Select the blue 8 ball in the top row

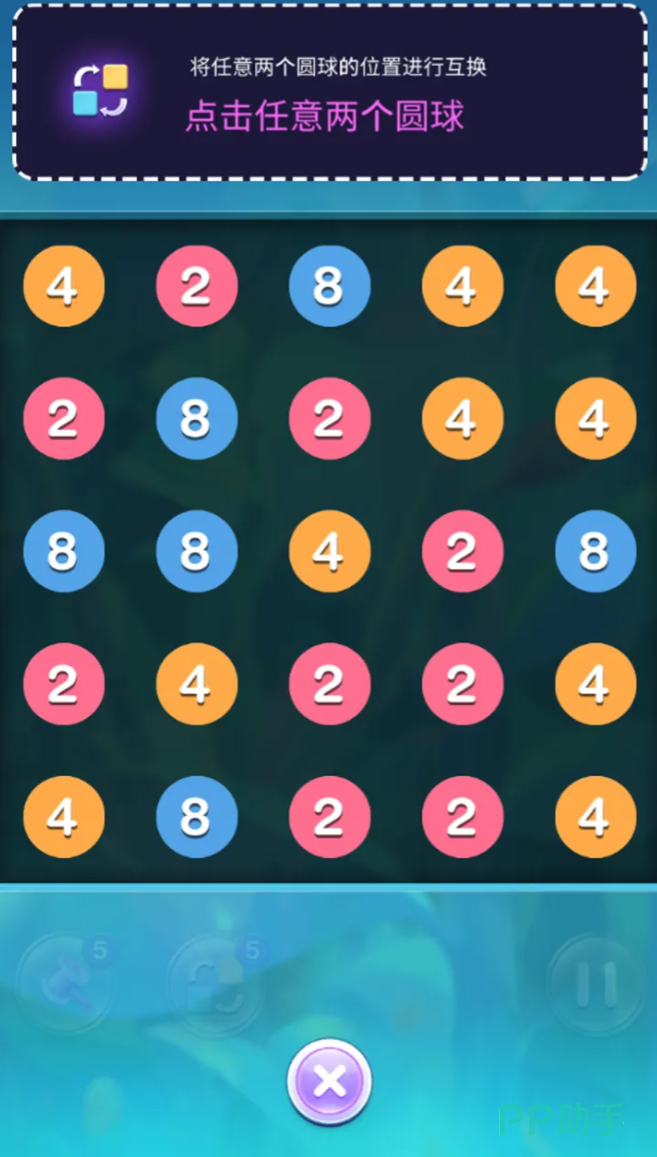(329, 287)
